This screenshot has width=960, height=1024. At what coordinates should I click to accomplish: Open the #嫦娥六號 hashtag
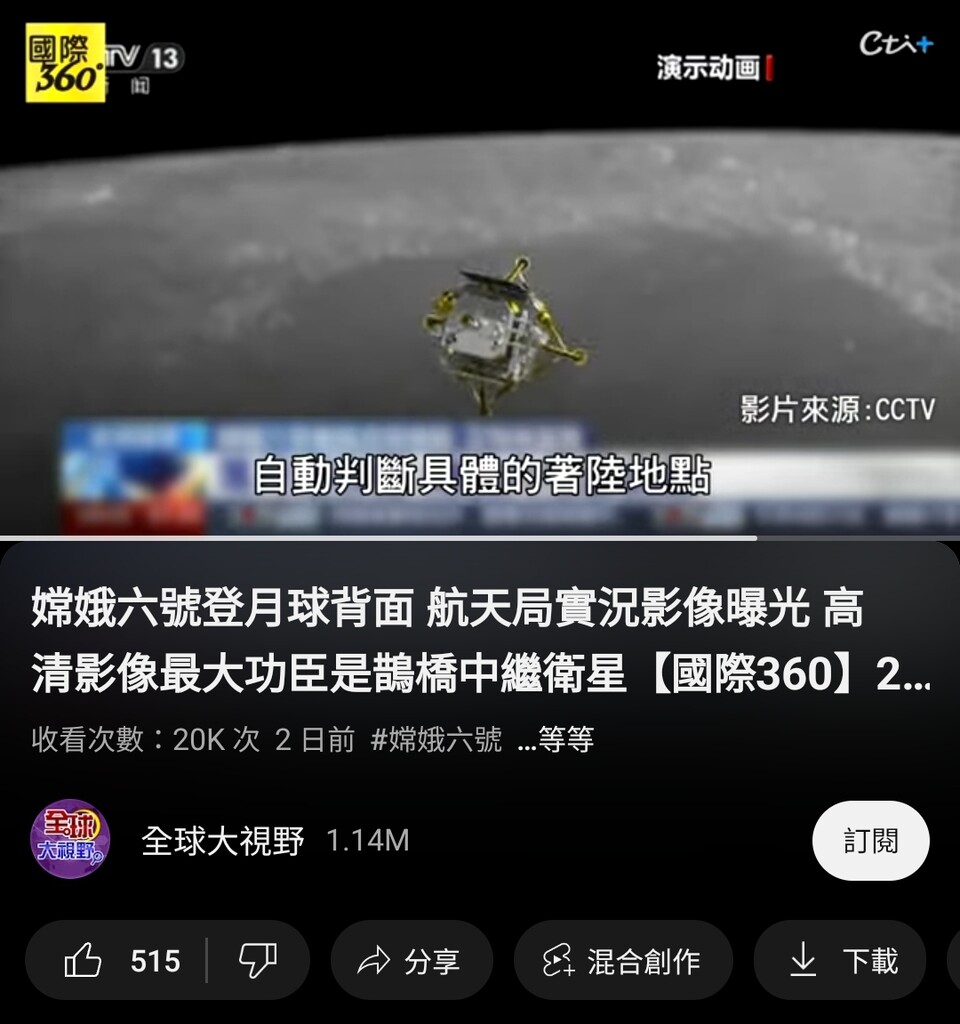[436, 740]
